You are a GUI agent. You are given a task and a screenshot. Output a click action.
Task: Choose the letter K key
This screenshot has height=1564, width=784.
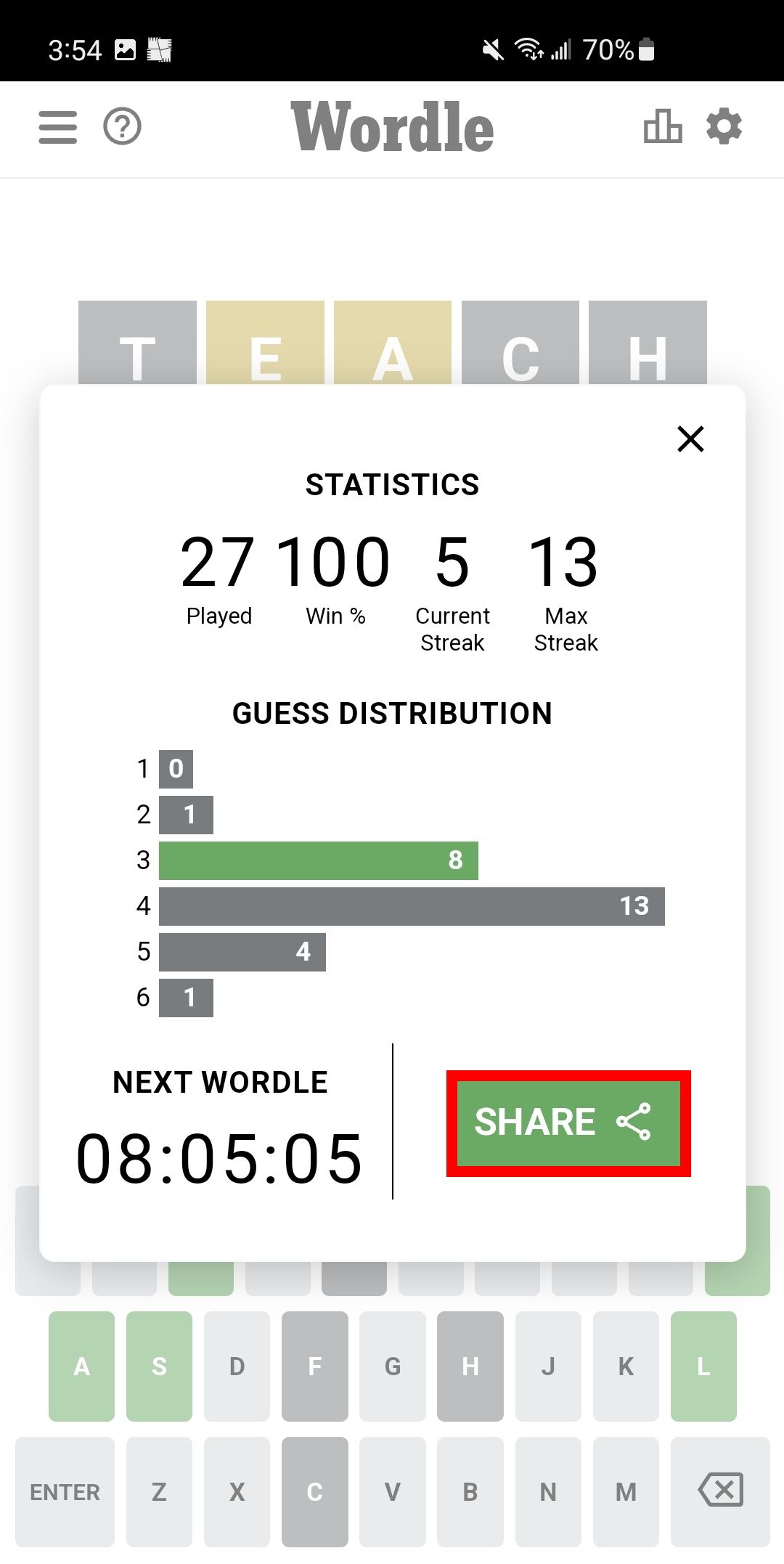(x=626, y=1367)
